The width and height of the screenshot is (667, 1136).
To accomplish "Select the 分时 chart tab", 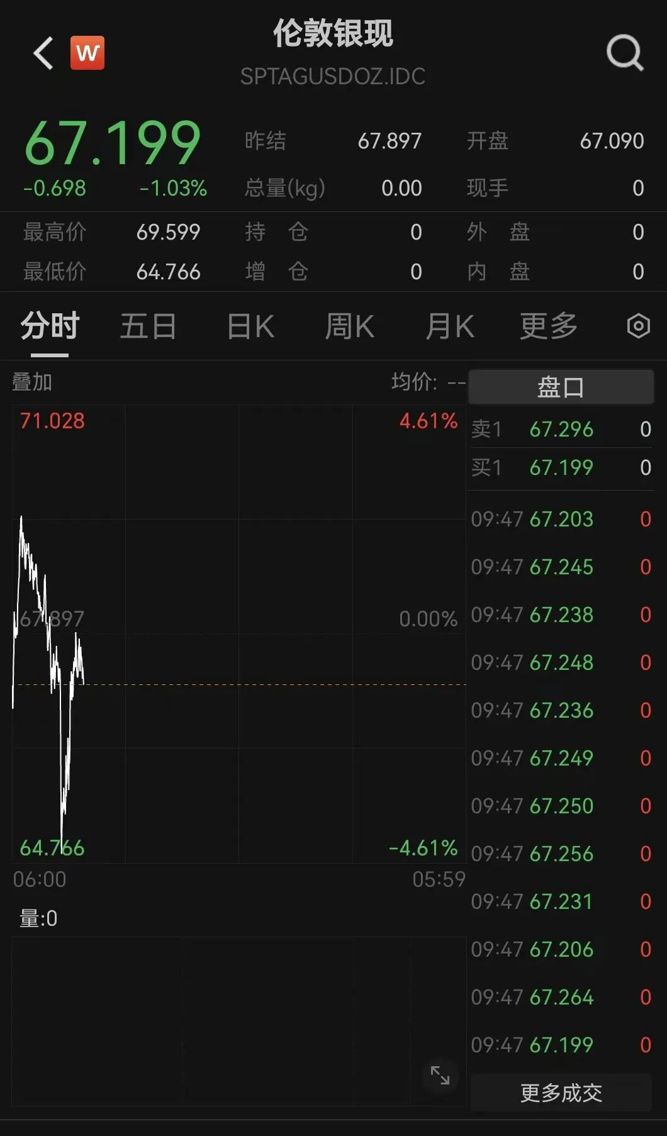I will coord(49,326).
